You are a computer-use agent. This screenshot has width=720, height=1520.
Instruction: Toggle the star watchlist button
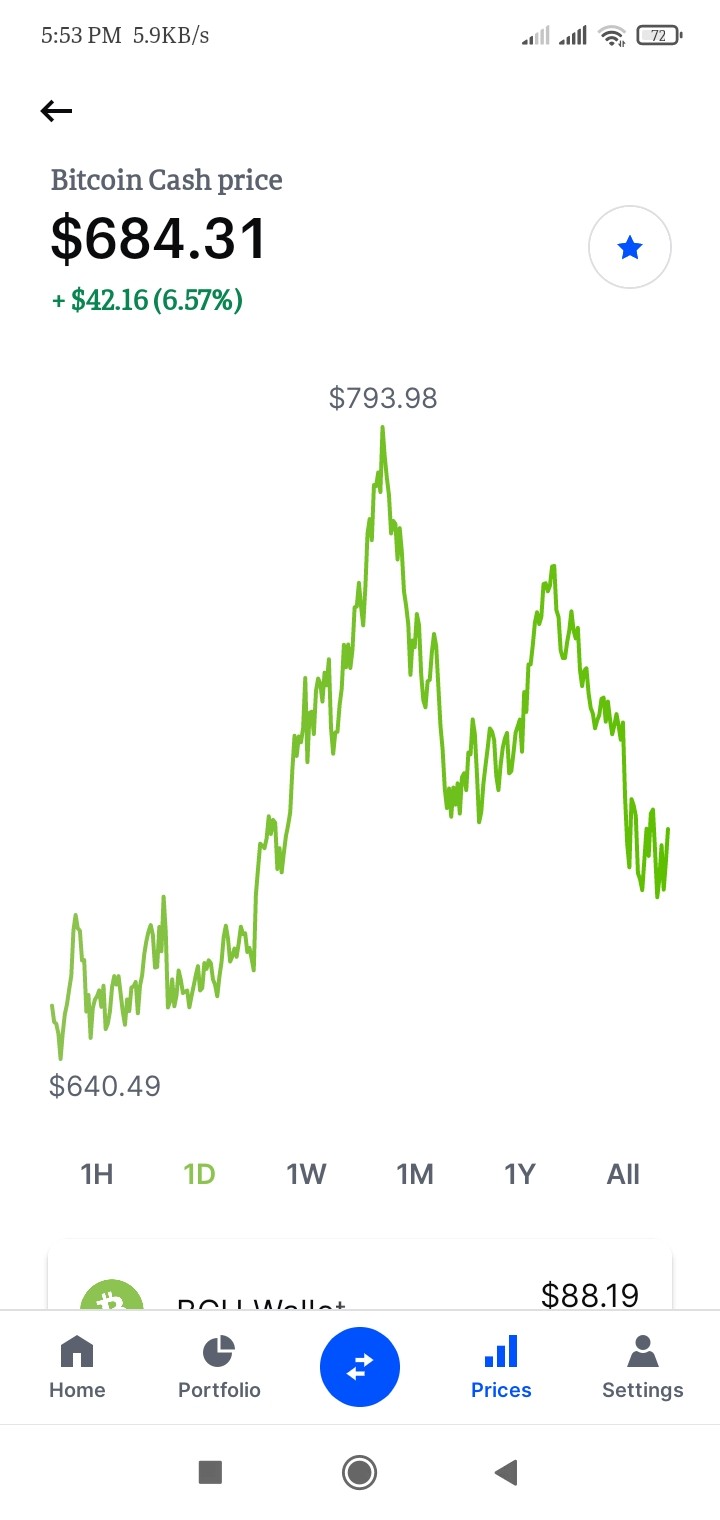point(630,247)
